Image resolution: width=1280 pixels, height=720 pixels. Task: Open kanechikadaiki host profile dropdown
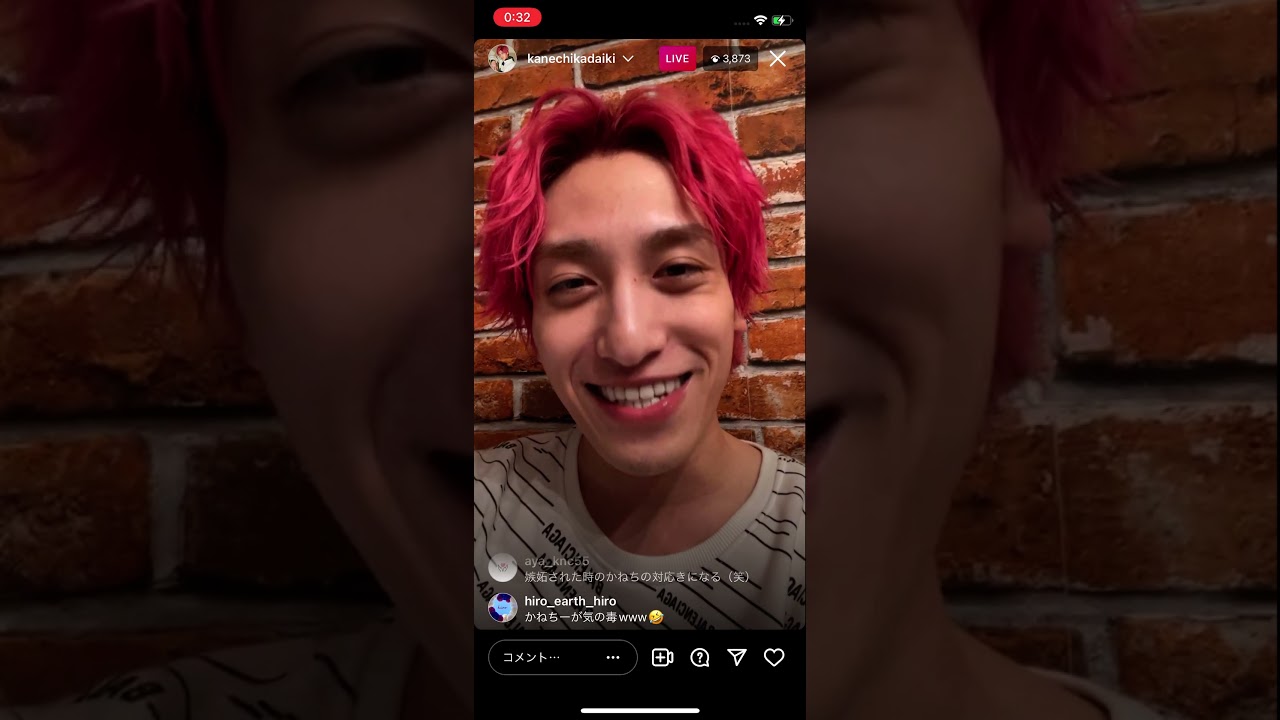628,59
